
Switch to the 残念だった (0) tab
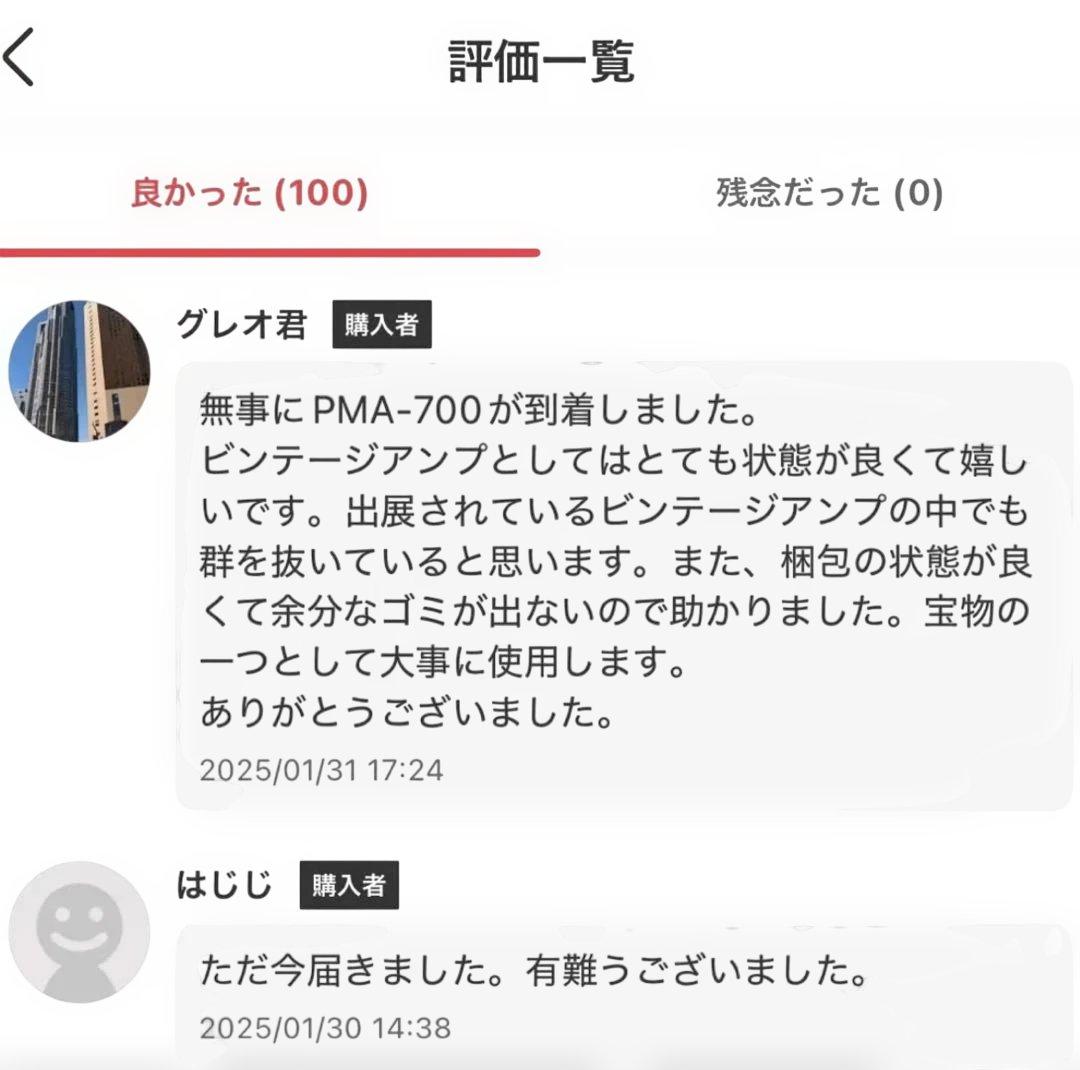click(x=829, y=193)
